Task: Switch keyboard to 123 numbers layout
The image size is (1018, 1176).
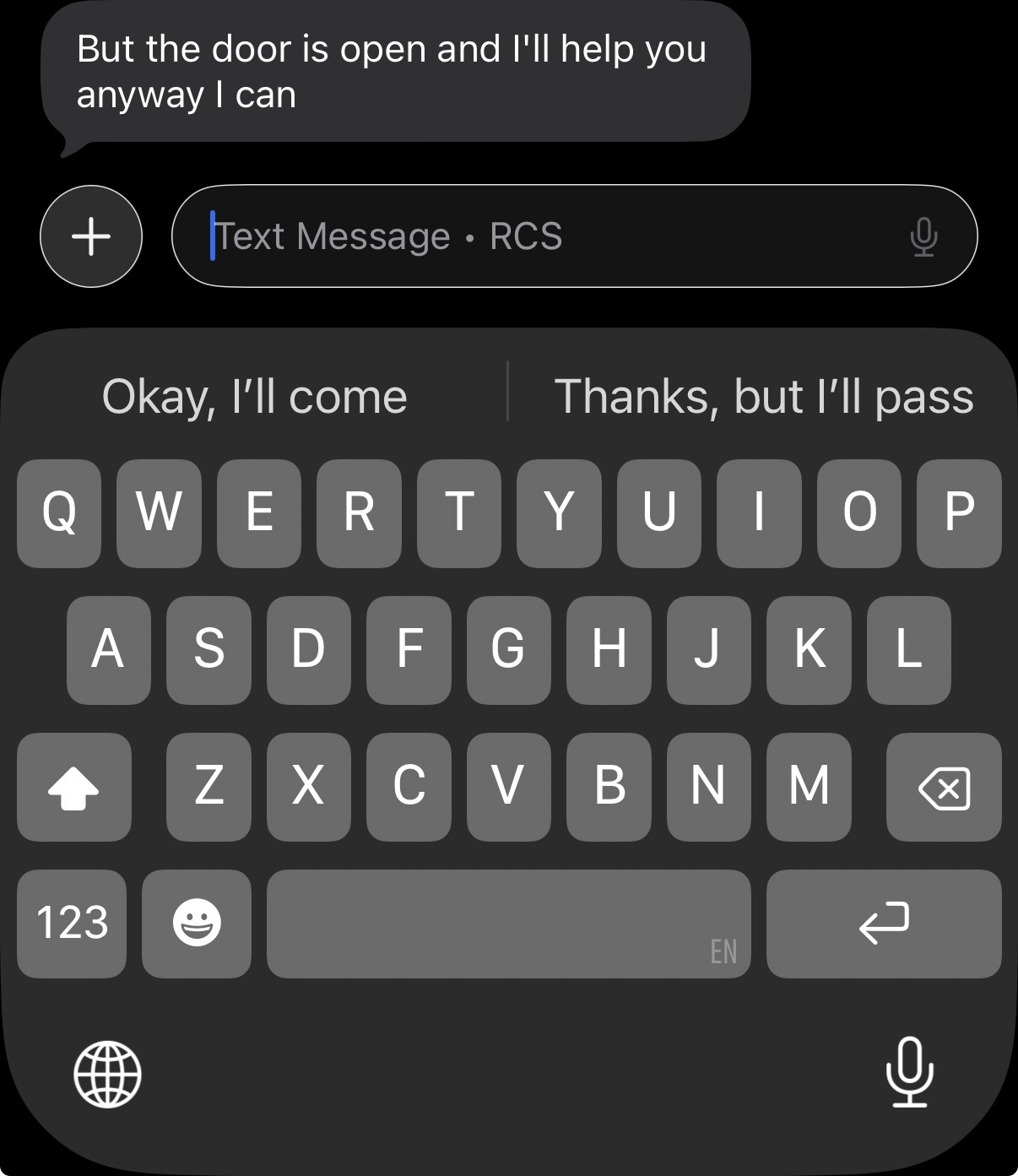Action: [72, 923]
